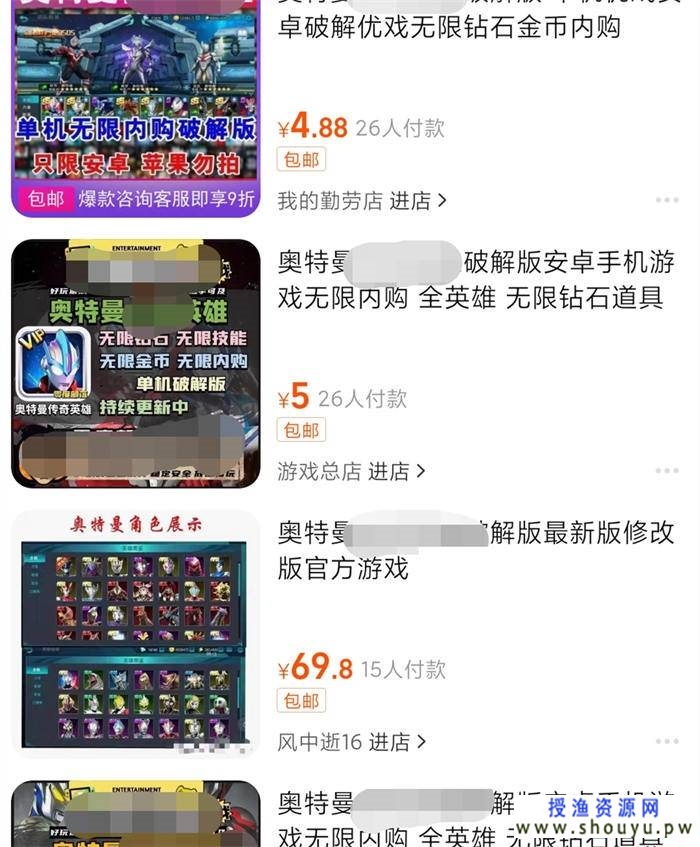View the ¥69.8 最新版修改版官方游戏 listing
The height and width of the screenshot is (847, 700).
476,551
